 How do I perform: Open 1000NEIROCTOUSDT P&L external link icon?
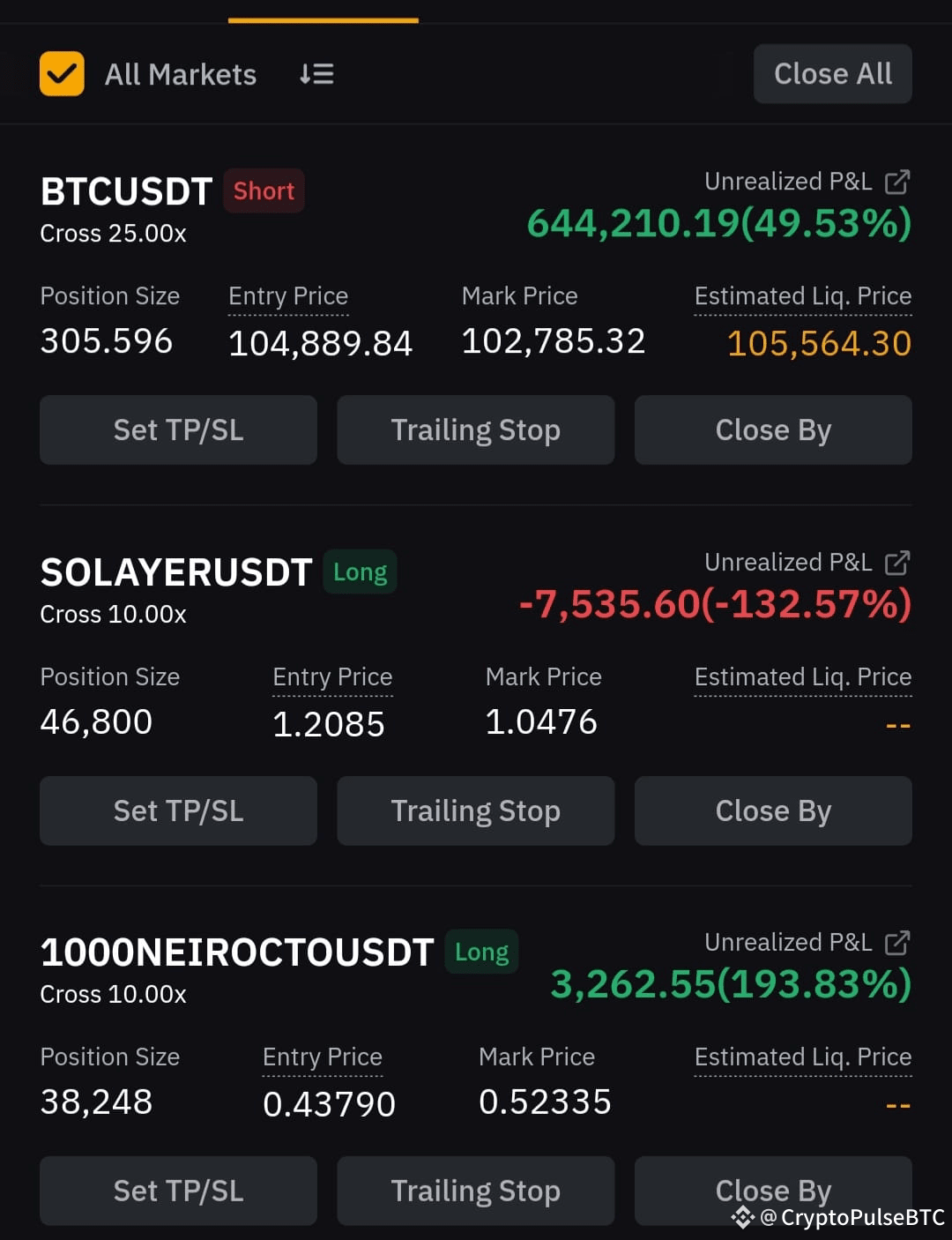pyautogui.click(x=898, y=942)
